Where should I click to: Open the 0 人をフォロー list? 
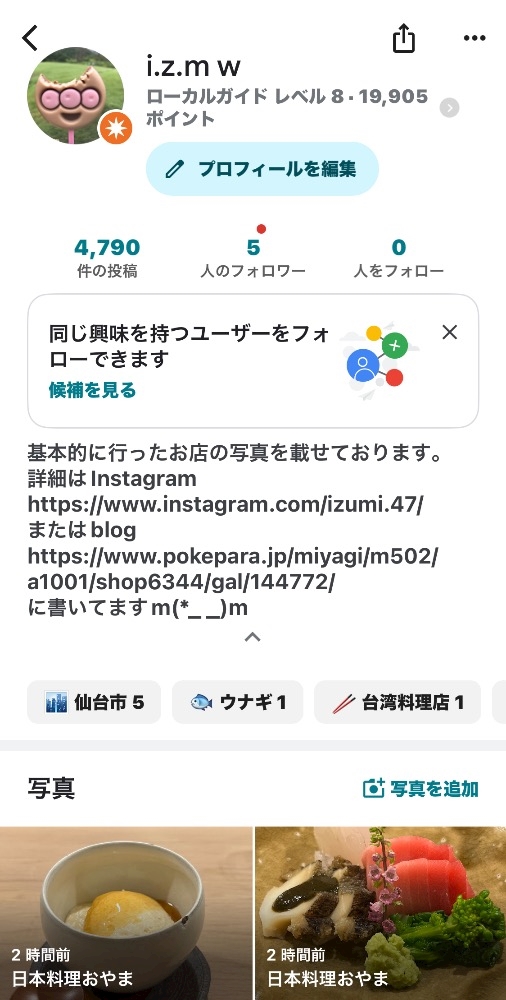[399, 258]
